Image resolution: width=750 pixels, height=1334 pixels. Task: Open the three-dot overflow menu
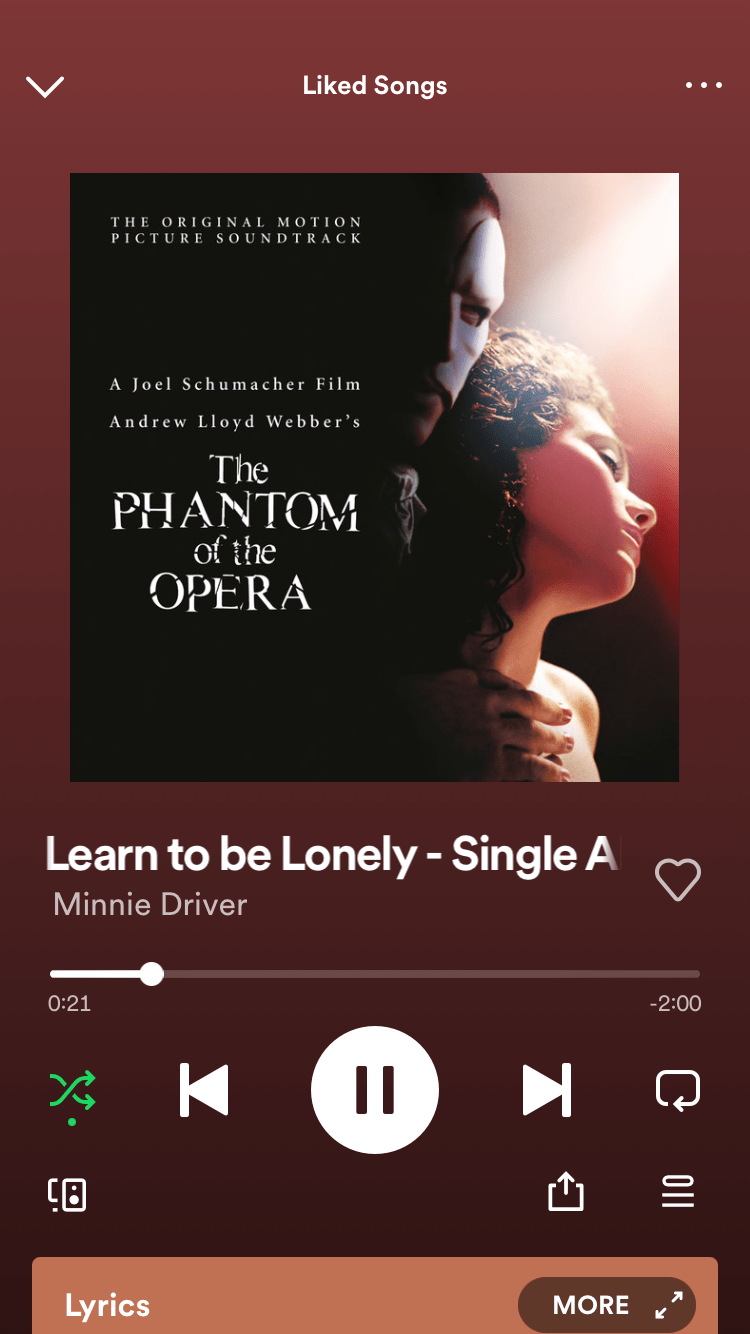[x=703, y=86]
